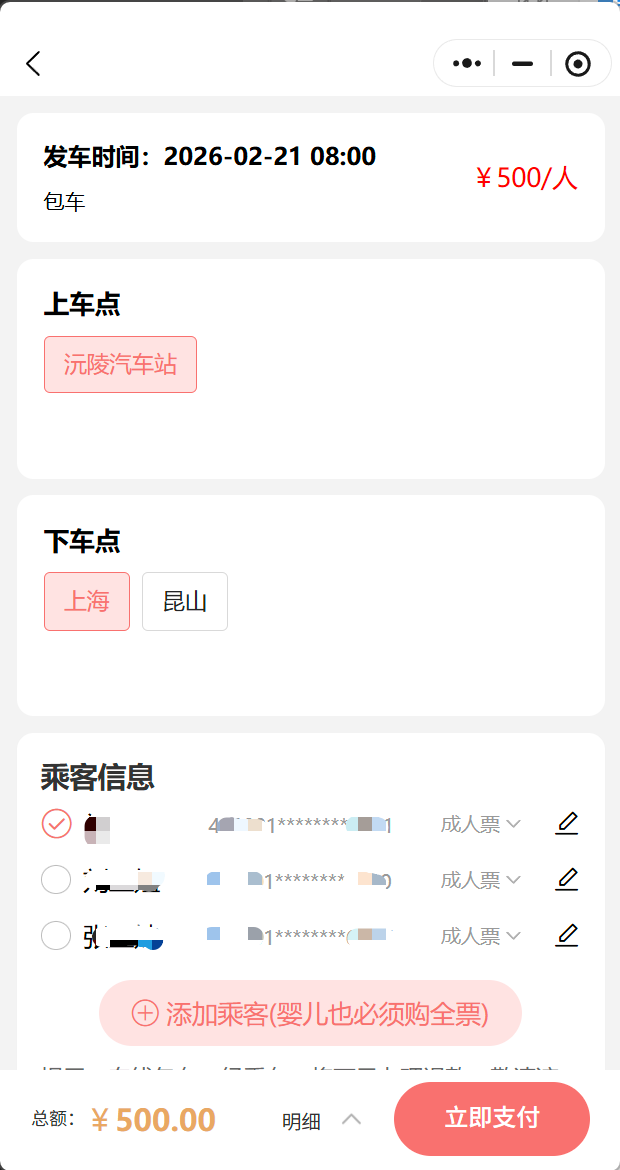Choose 上海 as drop-off point
The width and height of the screenshot is (620, 1170).
pos(87,602)
